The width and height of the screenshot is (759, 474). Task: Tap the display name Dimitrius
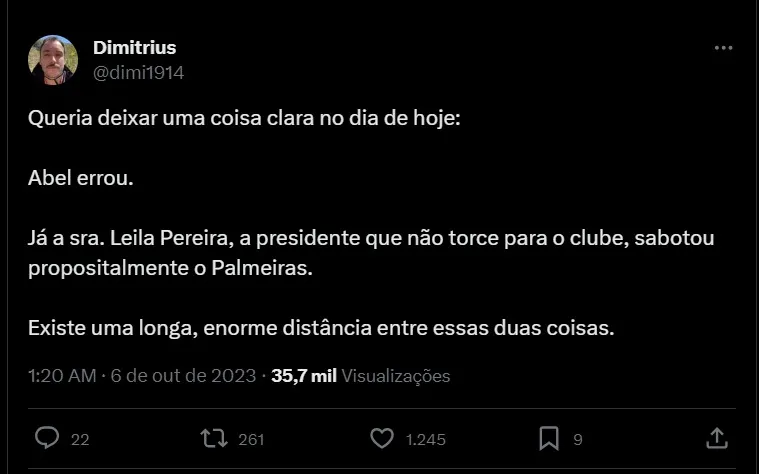coord(134,48)
